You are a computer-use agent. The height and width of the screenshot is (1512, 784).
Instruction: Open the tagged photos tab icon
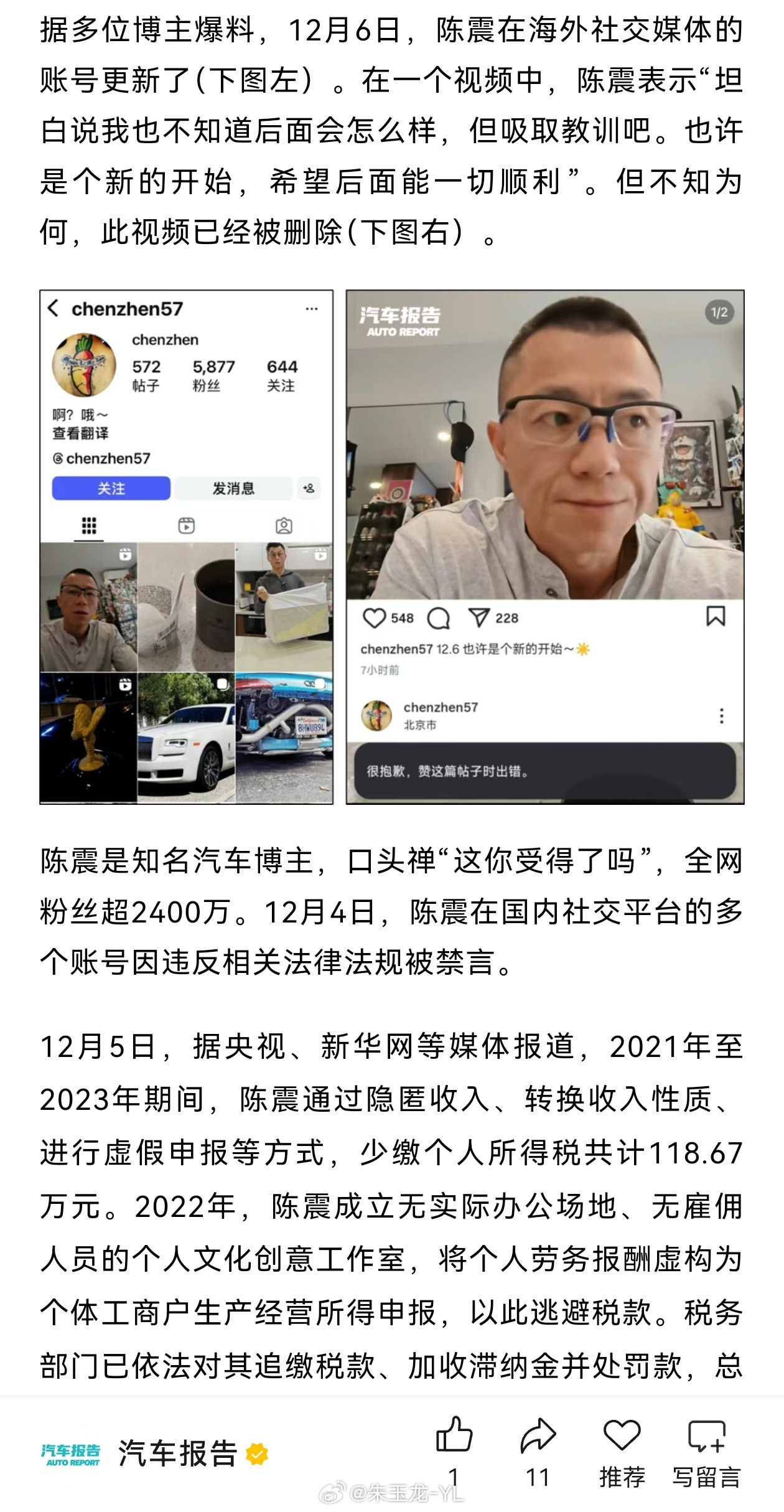click(x=285, y=526)
